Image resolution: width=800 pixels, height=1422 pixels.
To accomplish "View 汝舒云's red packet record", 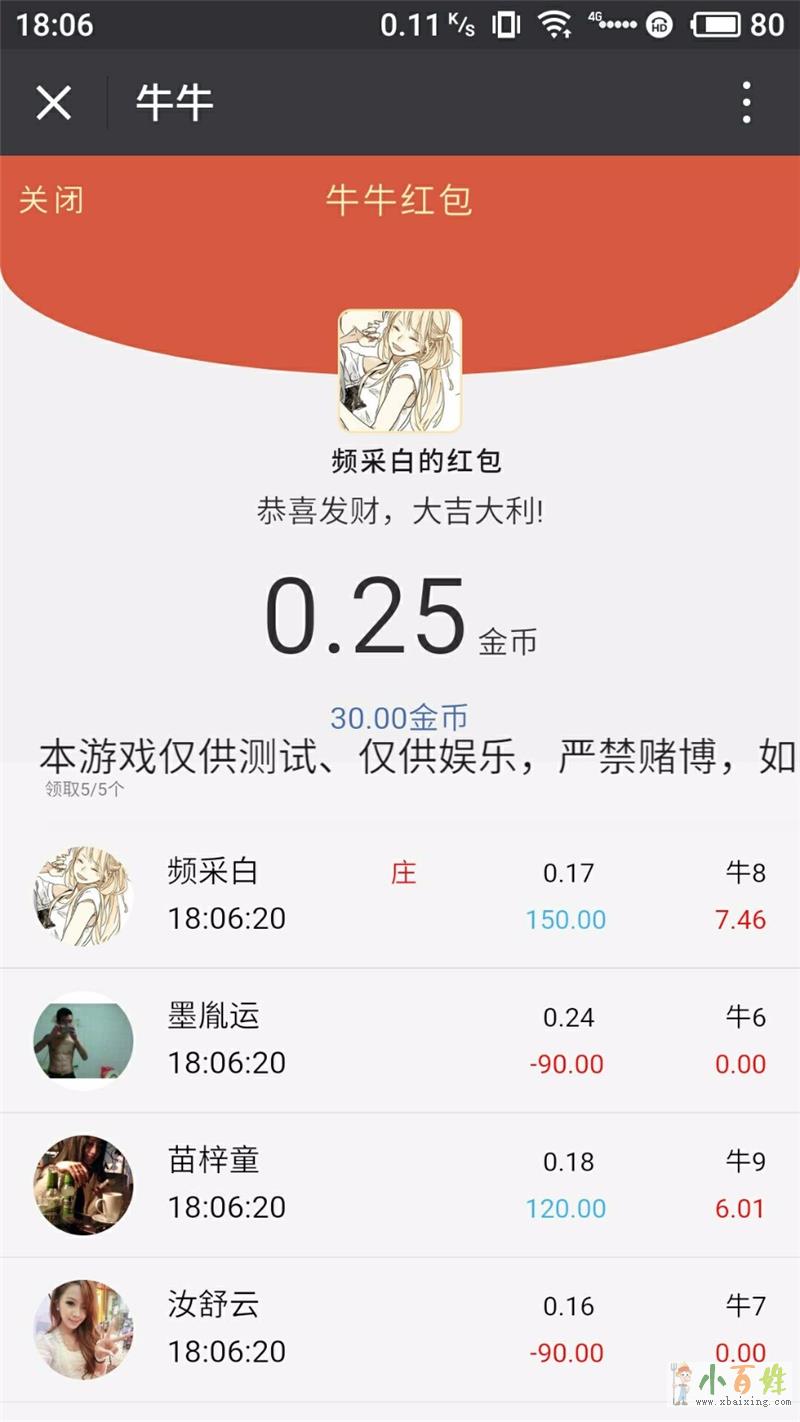I will click(400, 1329).
